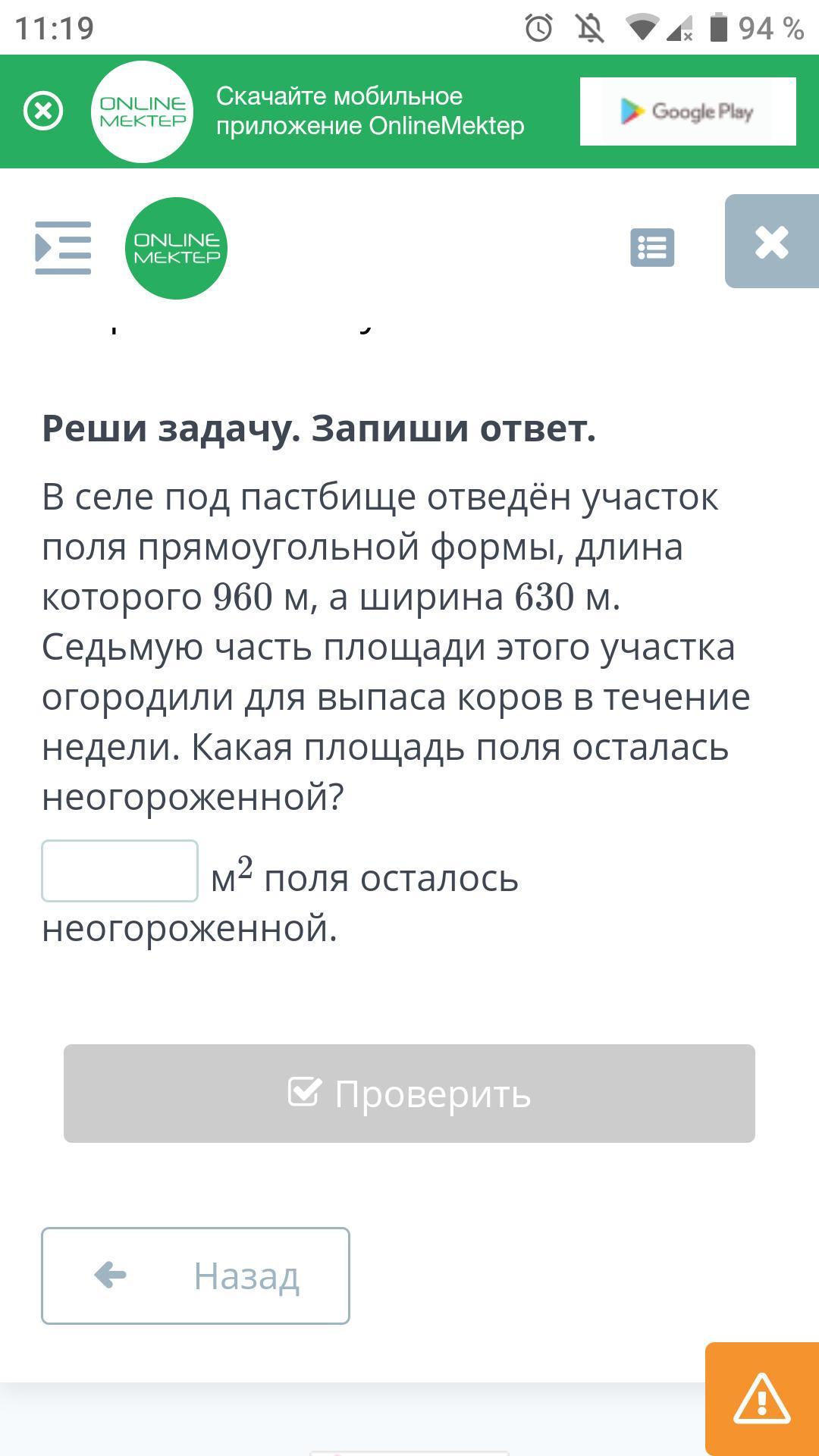Open Google Play download button
The width and height of the screenshot is (819, 1456).
click(688, 111)
